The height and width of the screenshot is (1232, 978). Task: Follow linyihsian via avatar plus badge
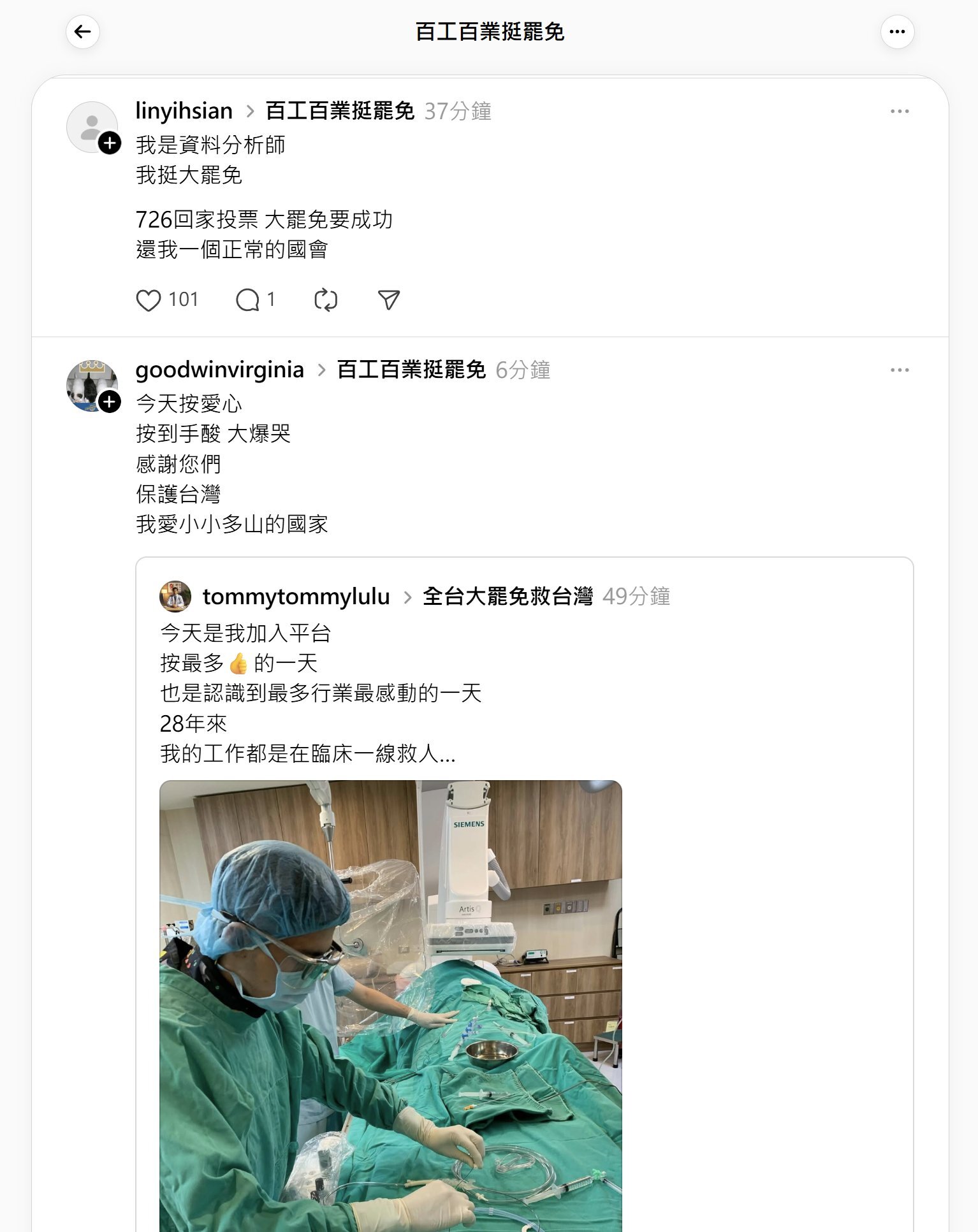(x=110, y=143)
